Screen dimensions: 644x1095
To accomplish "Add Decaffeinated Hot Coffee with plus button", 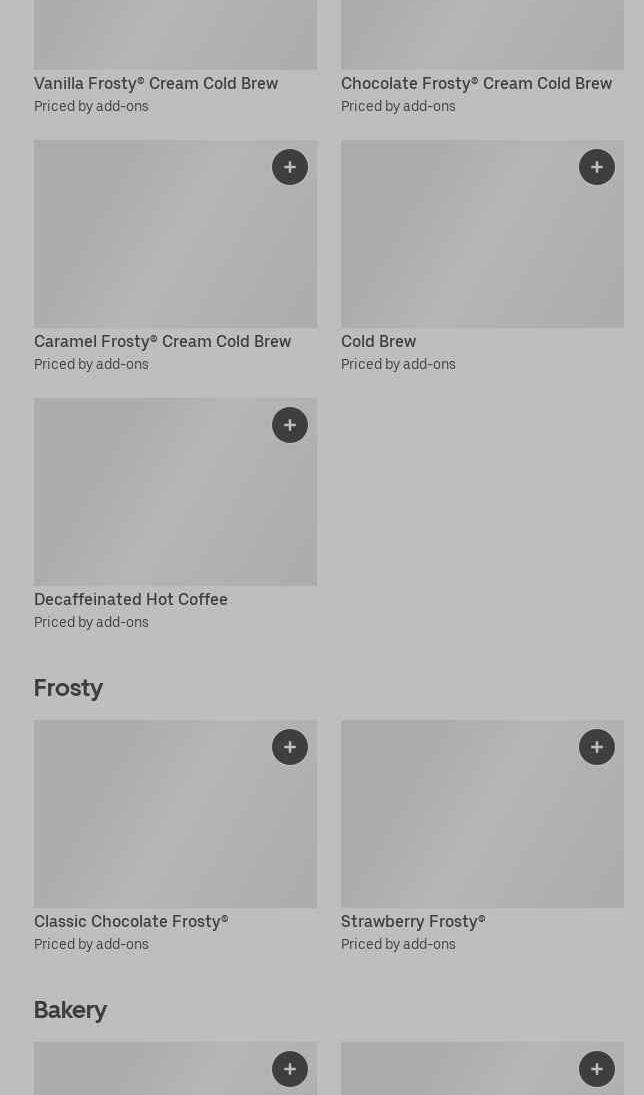I will pos(290,425).
